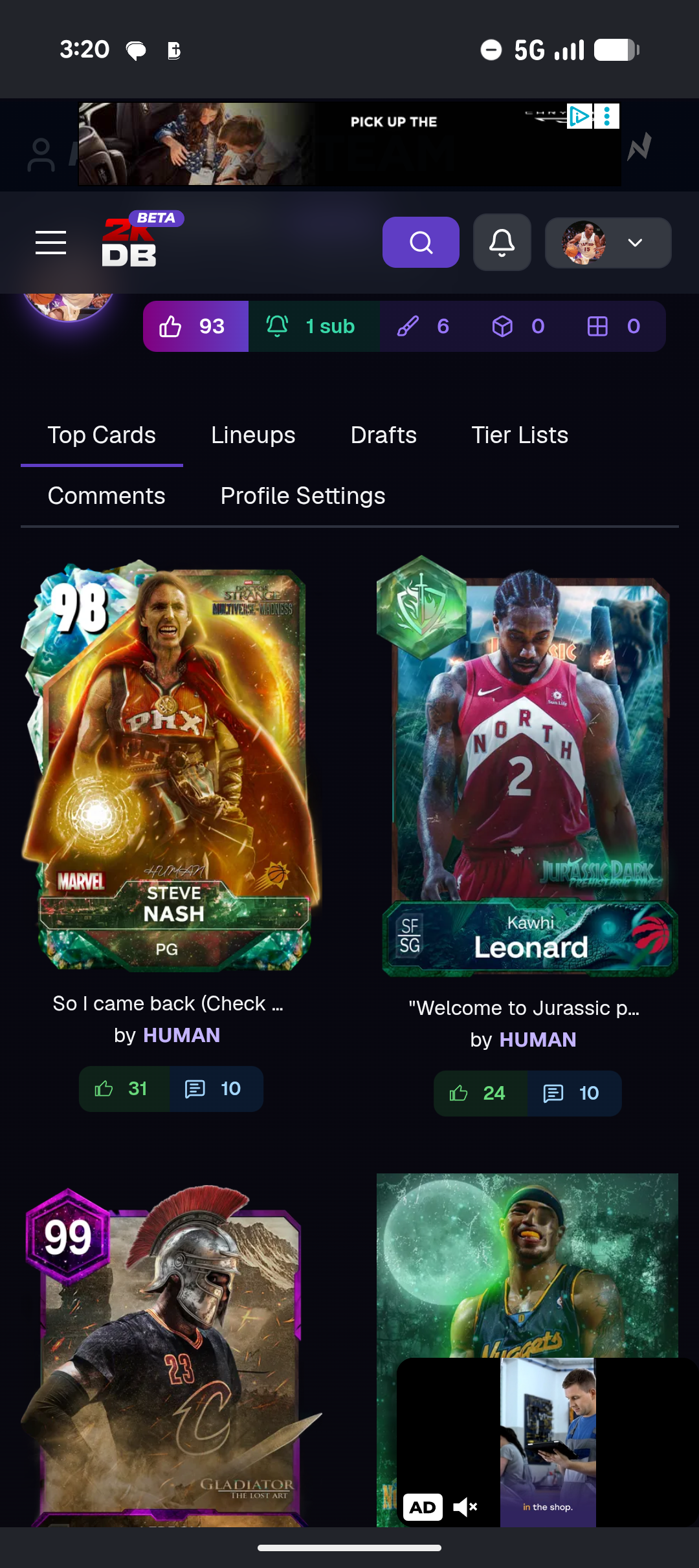Go to Profile Settings
The image size is (699, 1568).
click(303, 496)
